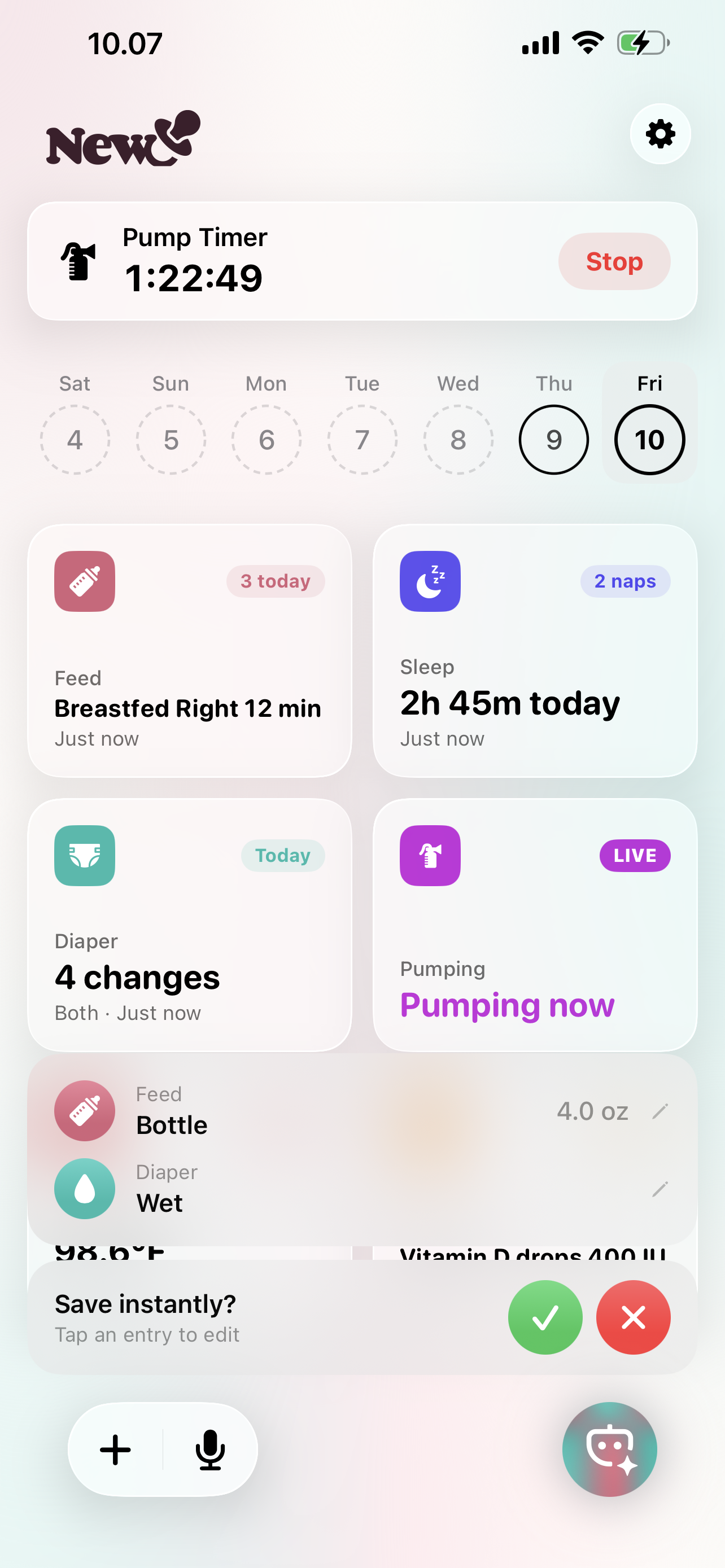
Task: Open Wednesday 8 in the calendar
Action: [458, 440]
